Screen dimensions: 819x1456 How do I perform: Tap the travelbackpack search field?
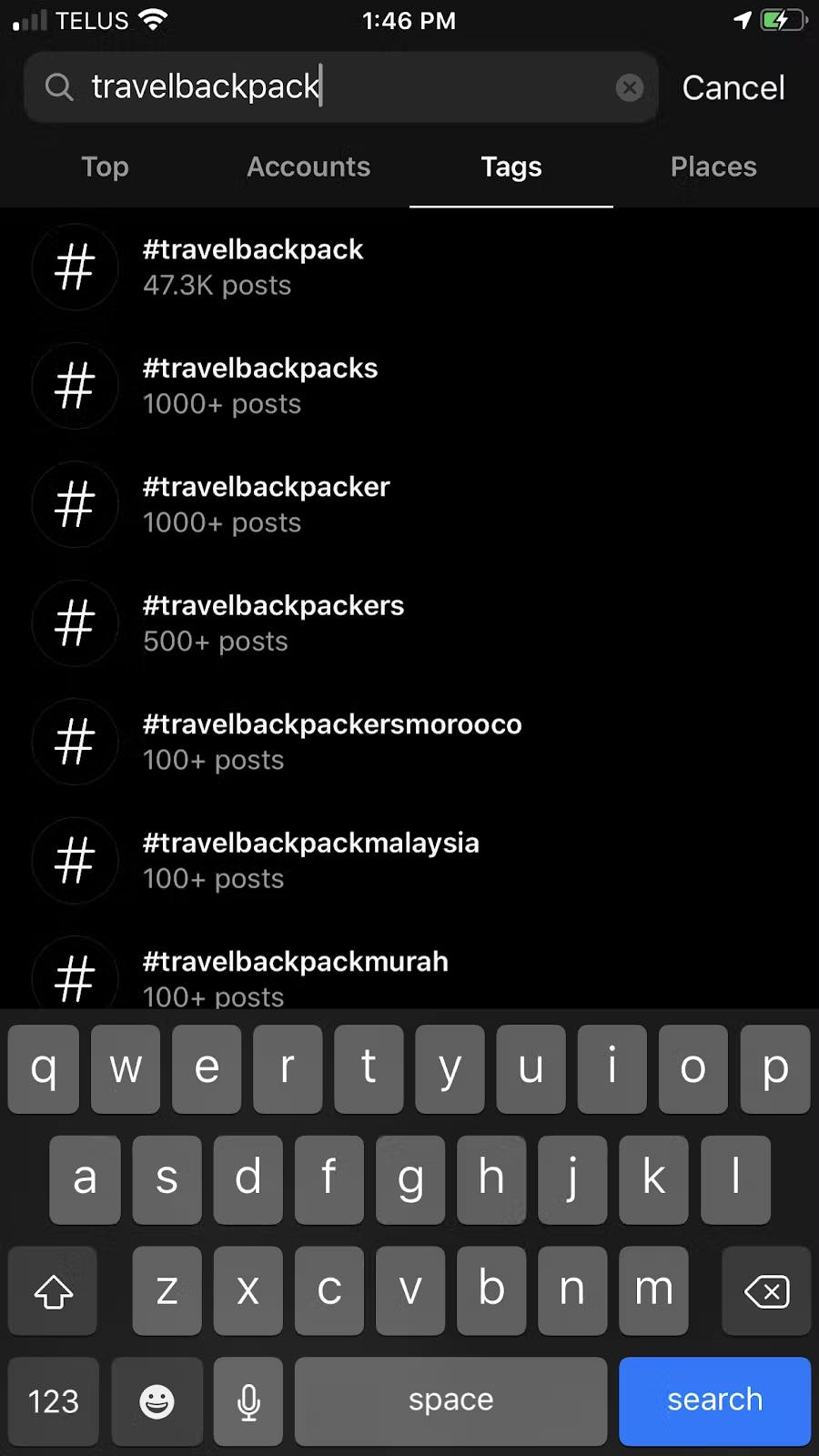(341, 87)
